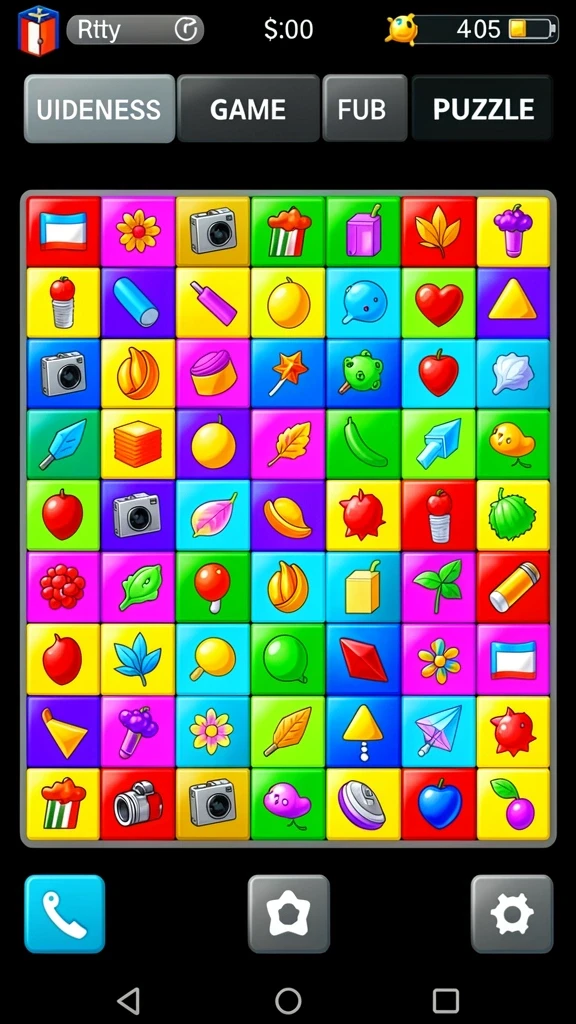
Task: Go back with the system back button
Action: (x=129, y=1000)
